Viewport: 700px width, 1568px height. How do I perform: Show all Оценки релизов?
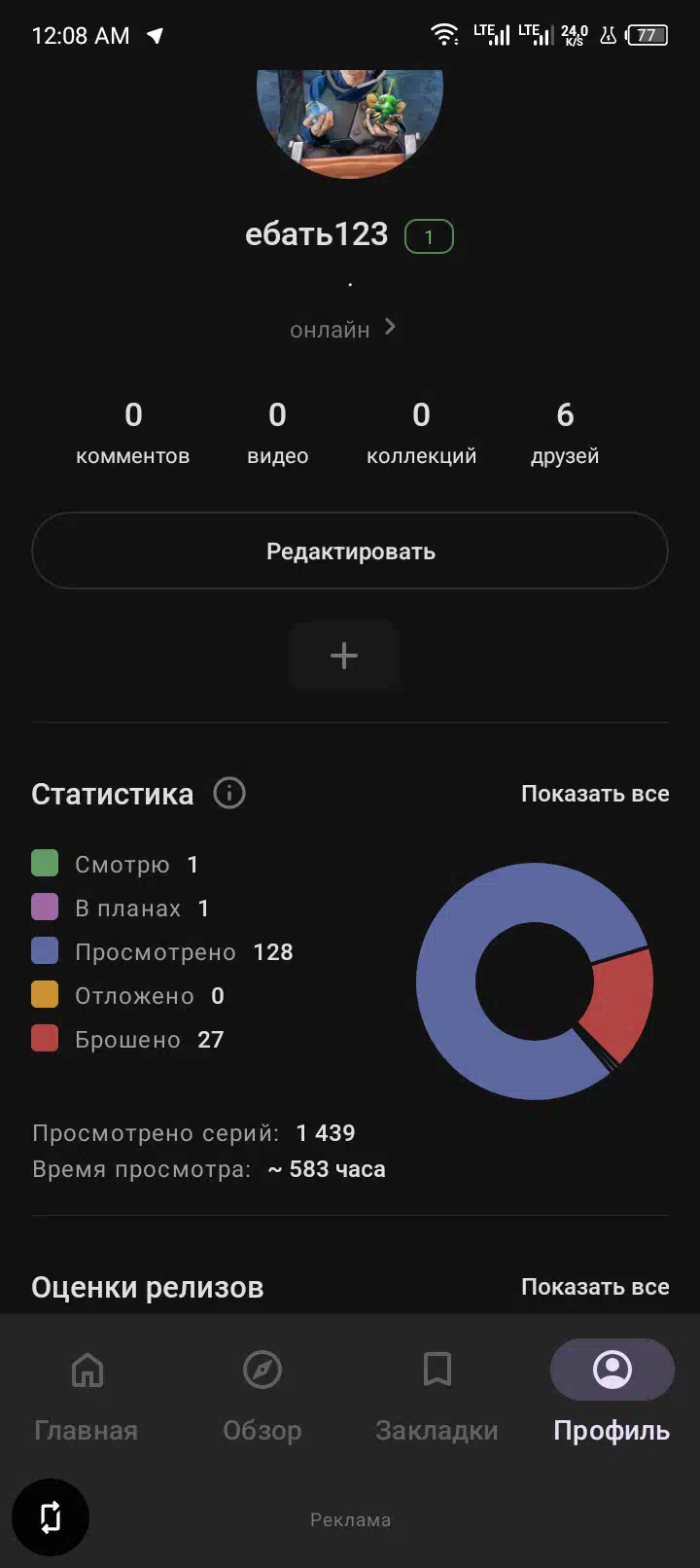pyautogui.click(x=595, y=1287)
